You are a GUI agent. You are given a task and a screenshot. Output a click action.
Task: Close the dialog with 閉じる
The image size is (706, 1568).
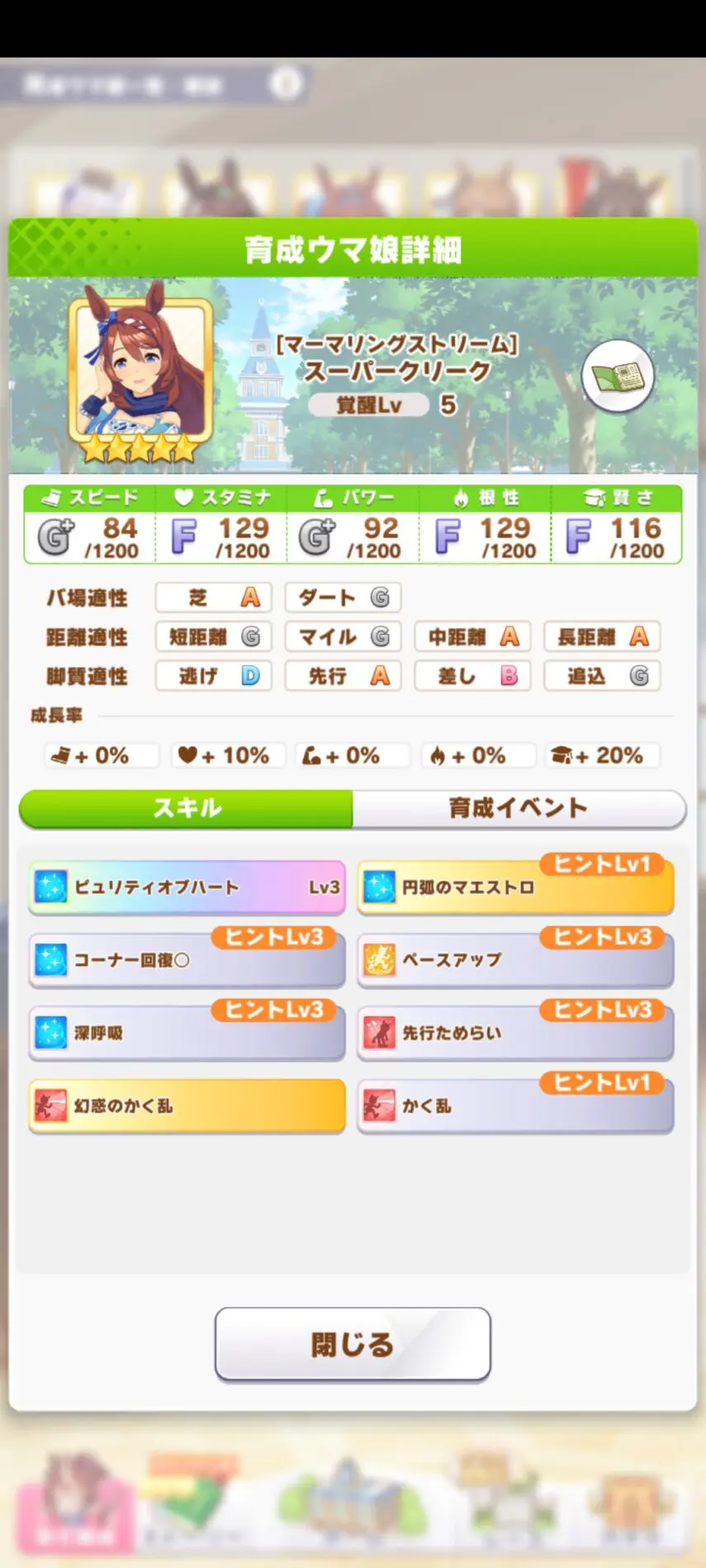pos(353,1344)
